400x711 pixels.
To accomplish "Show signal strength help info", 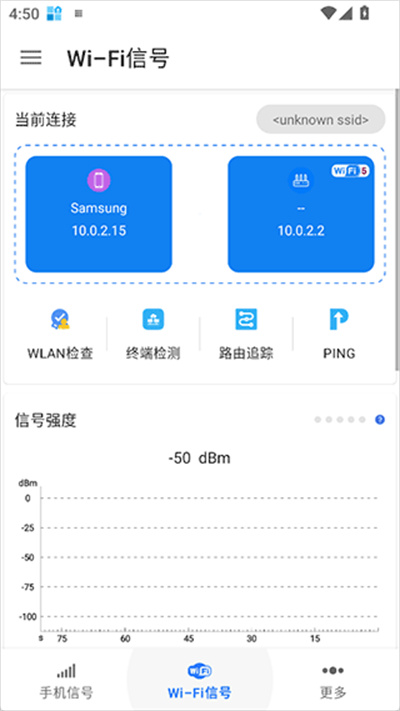I will (x=380, y=419).
